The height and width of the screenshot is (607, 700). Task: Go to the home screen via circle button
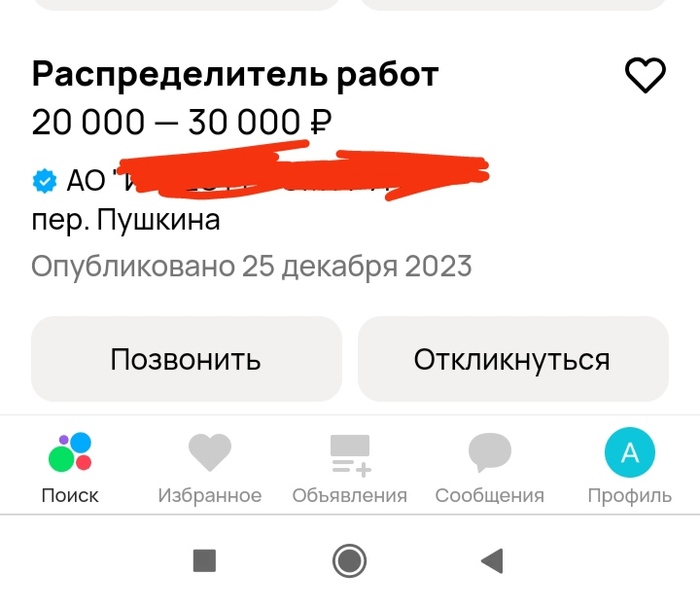[x=349, y=561]
